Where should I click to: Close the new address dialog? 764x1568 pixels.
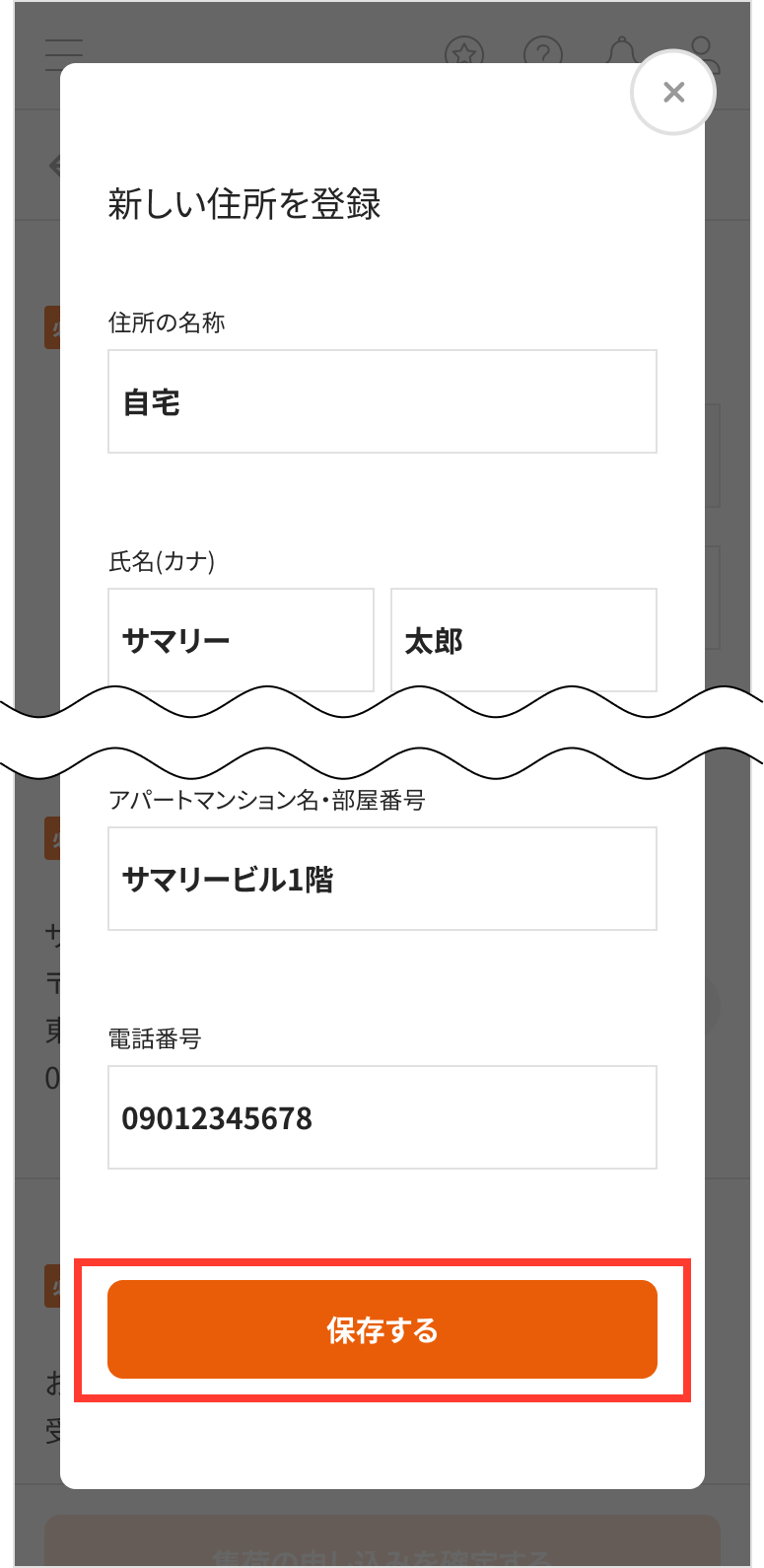(673, 92)
